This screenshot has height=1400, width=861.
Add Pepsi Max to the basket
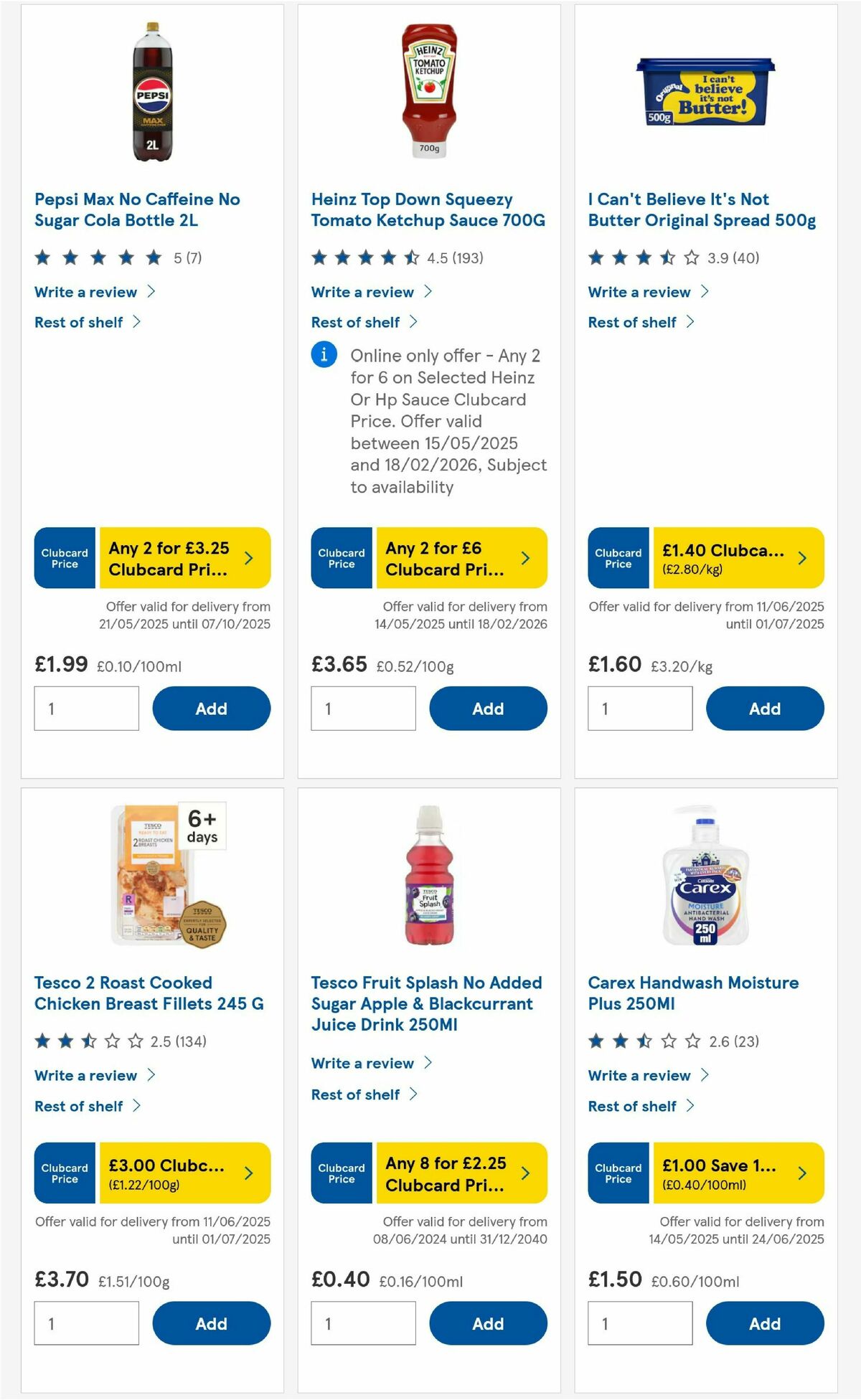click(x=210, y=708)
